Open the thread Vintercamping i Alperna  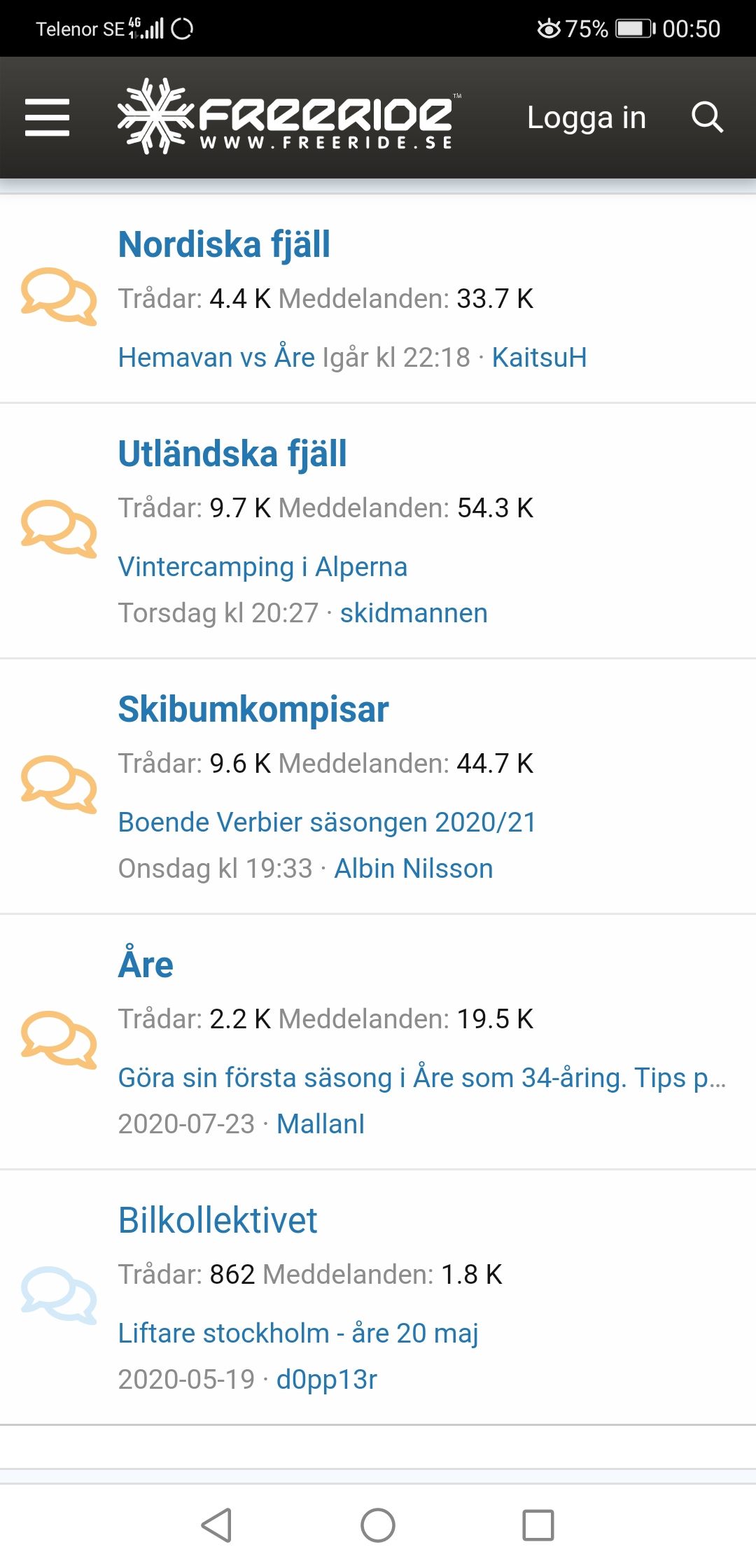coord(262,566)
